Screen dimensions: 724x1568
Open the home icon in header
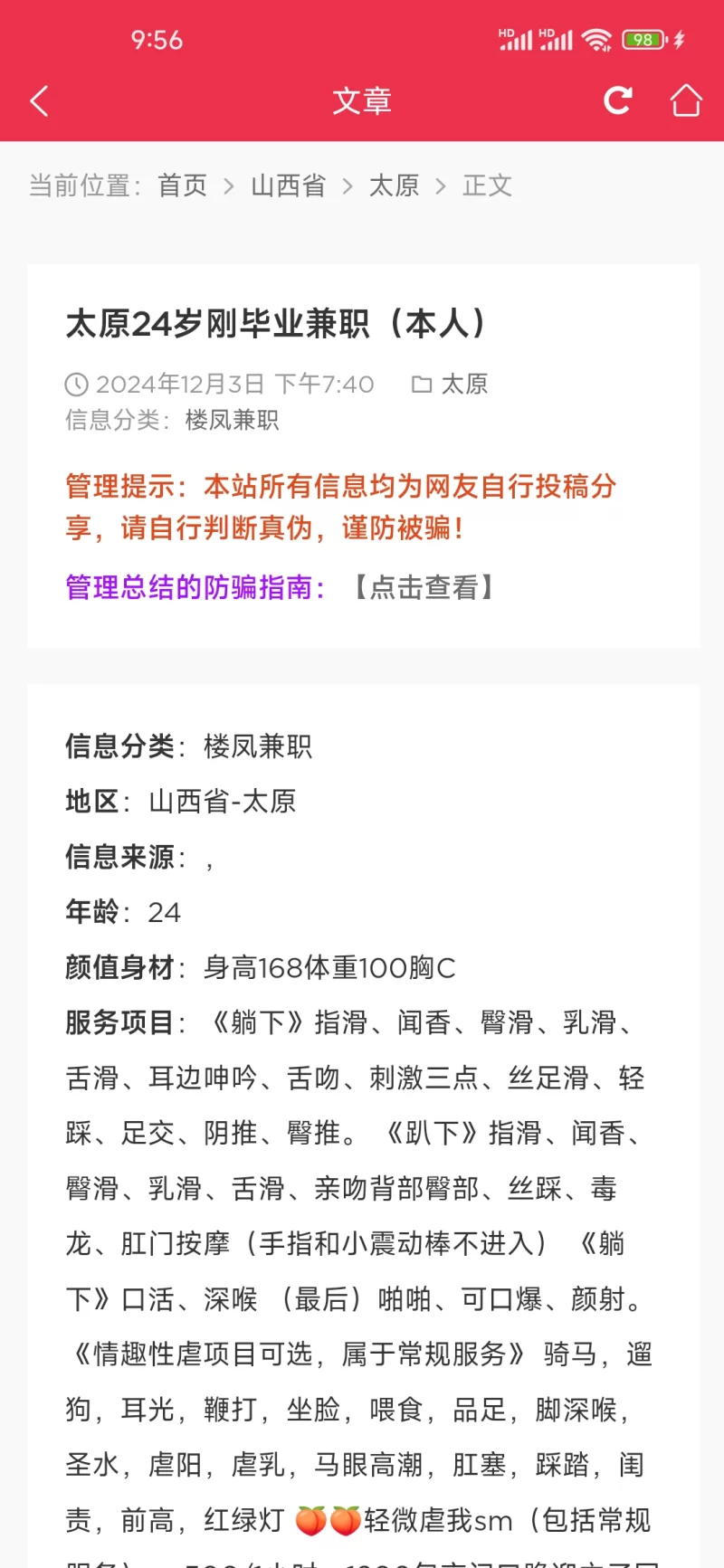pyautogui.click(x=685, y=100)
